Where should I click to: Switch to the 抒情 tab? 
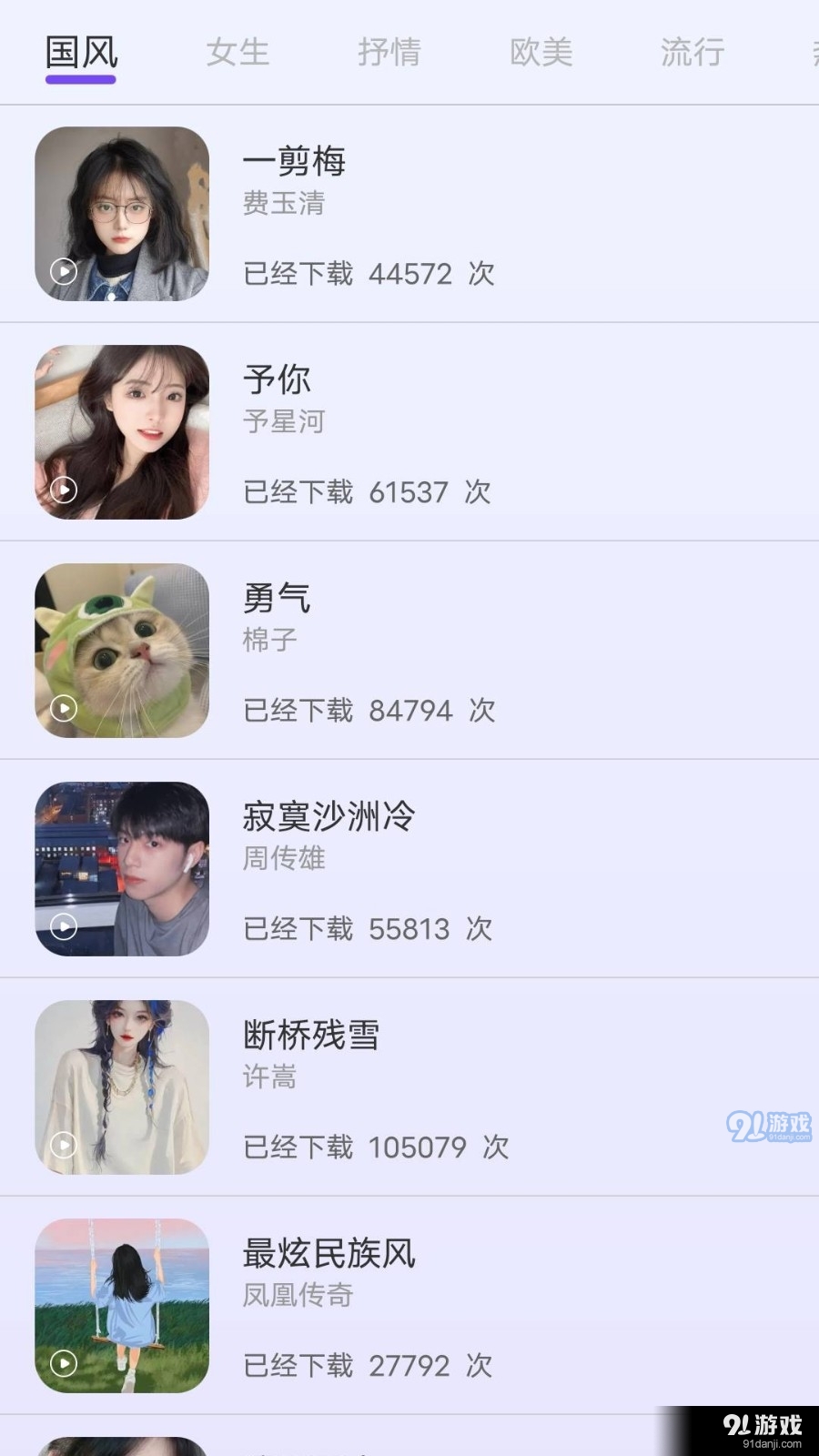pos(389,52)
